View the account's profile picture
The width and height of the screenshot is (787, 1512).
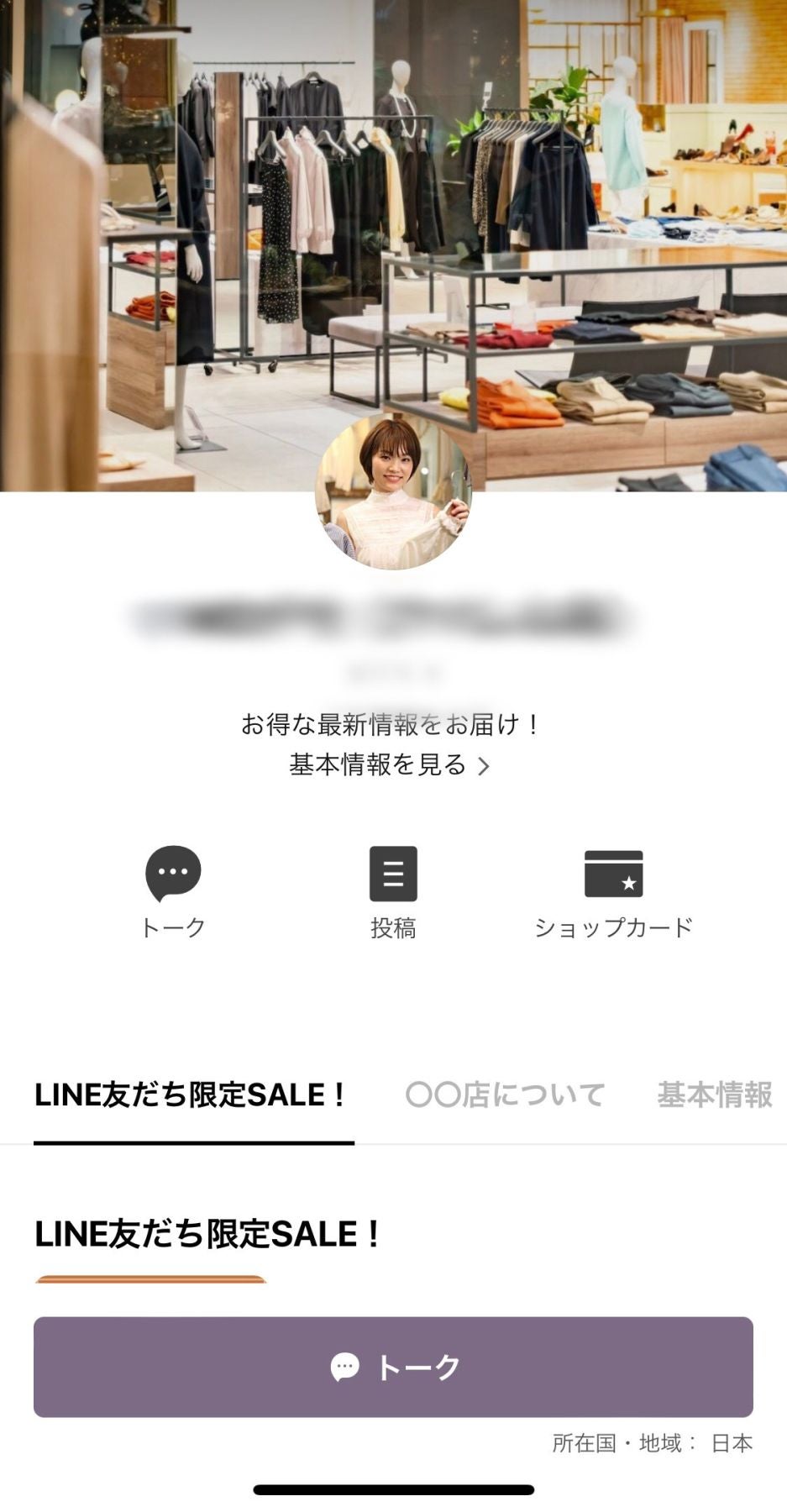click(x=393, y=492)
